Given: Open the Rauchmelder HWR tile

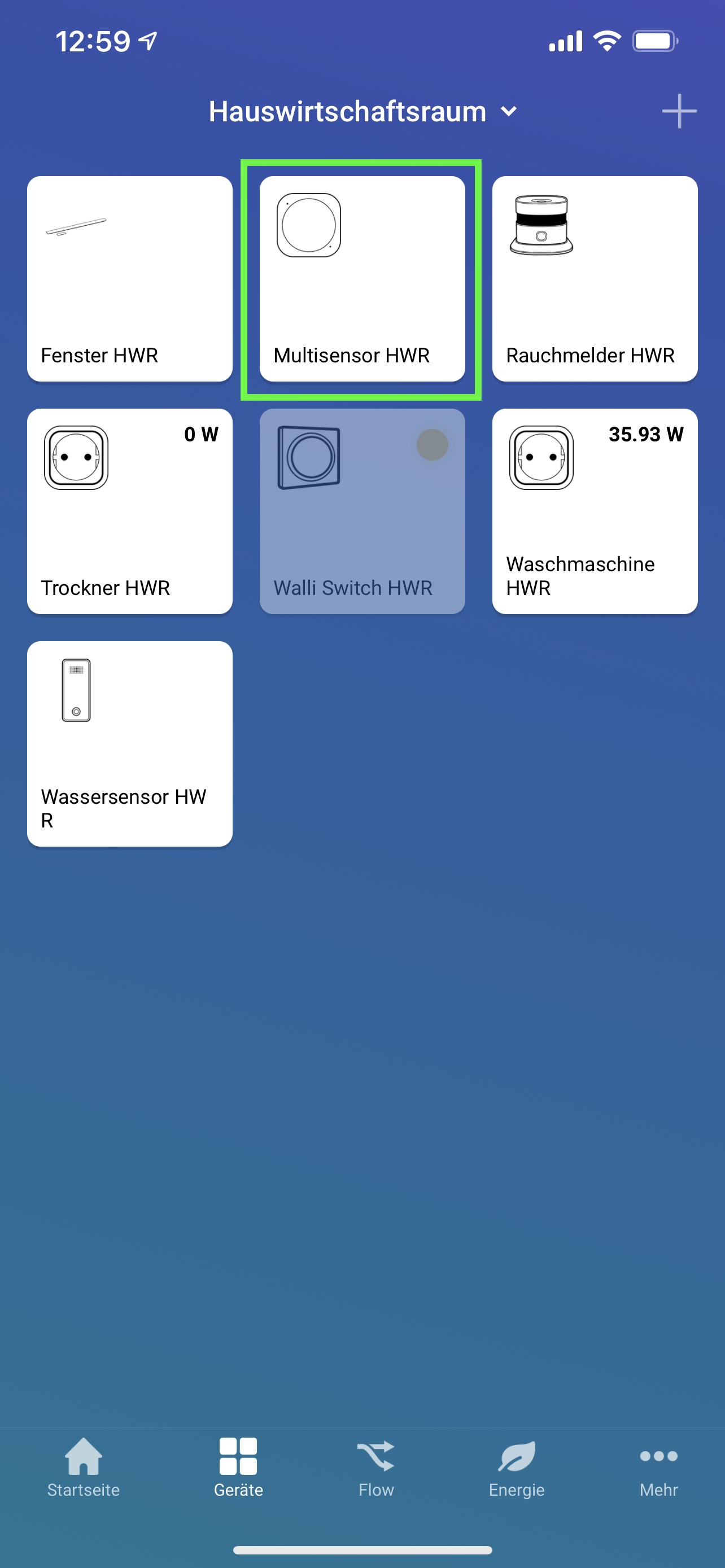Looking at the screenshot, I should pos(594,279).
